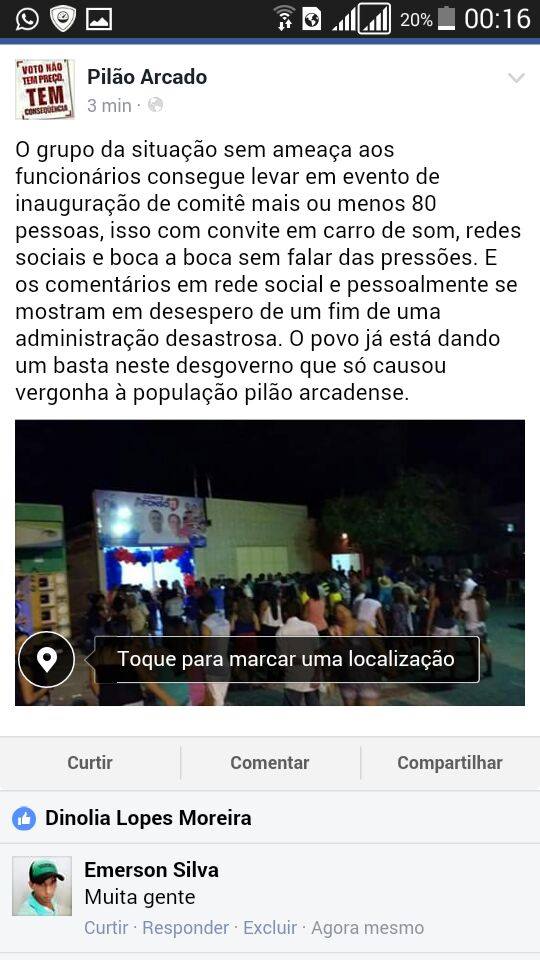Open Emerson Silva's profile
This screenshot has width=540, height=960.
[x=151, y=869]
